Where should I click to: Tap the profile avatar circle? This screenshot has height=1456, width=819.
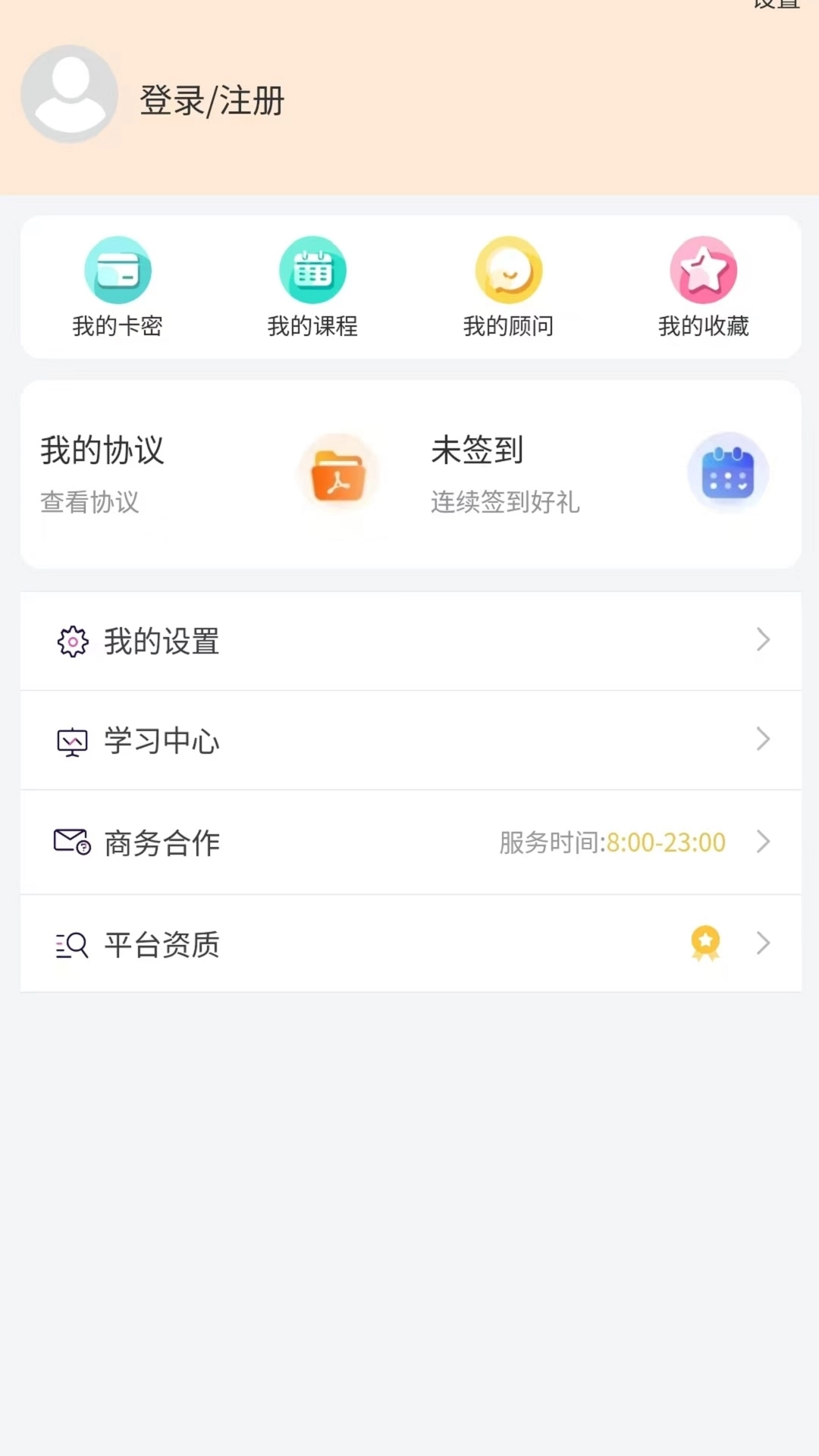click(x=69, y=93)
